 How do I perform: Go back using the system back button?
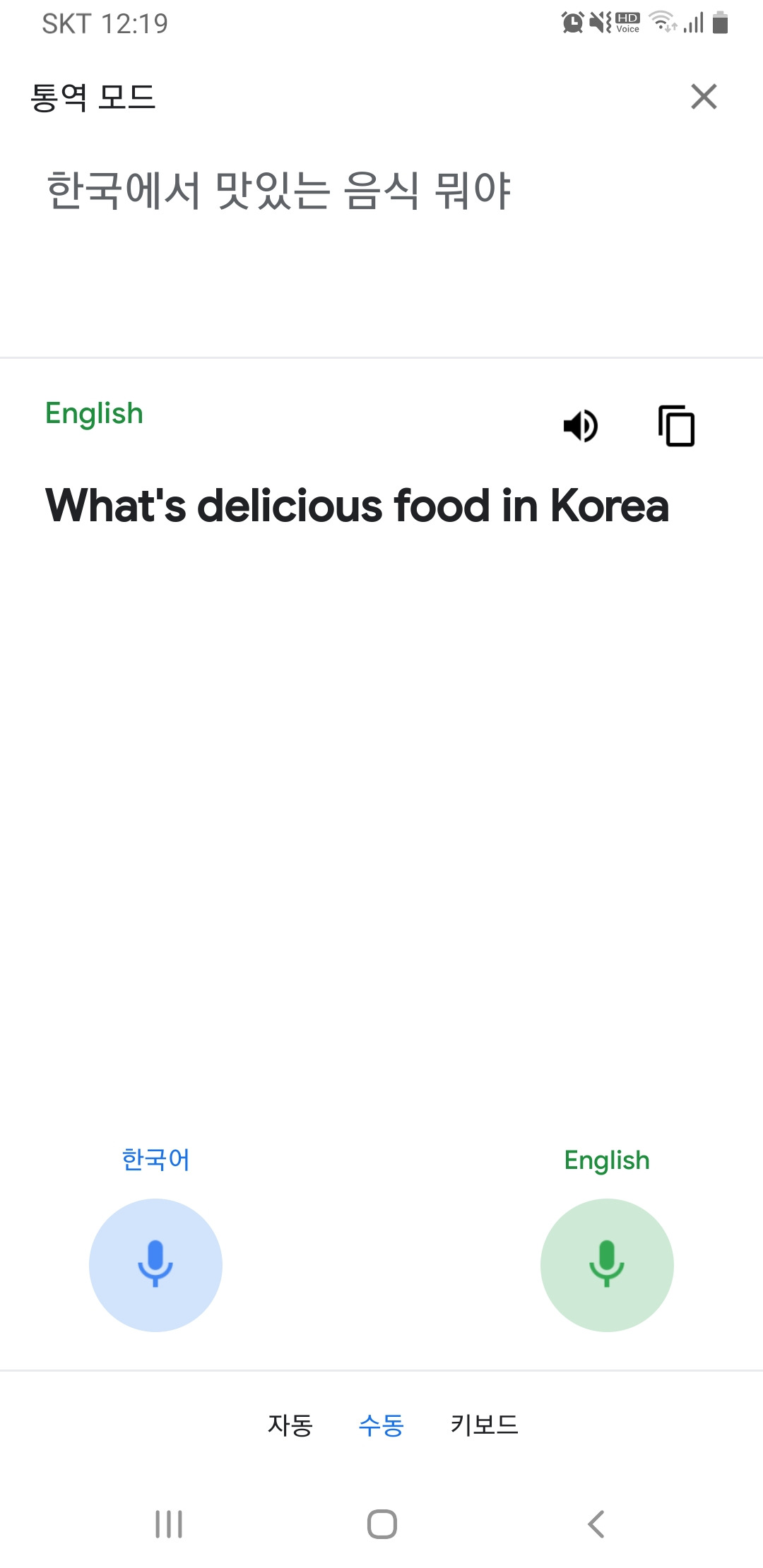pos(596,1524)
